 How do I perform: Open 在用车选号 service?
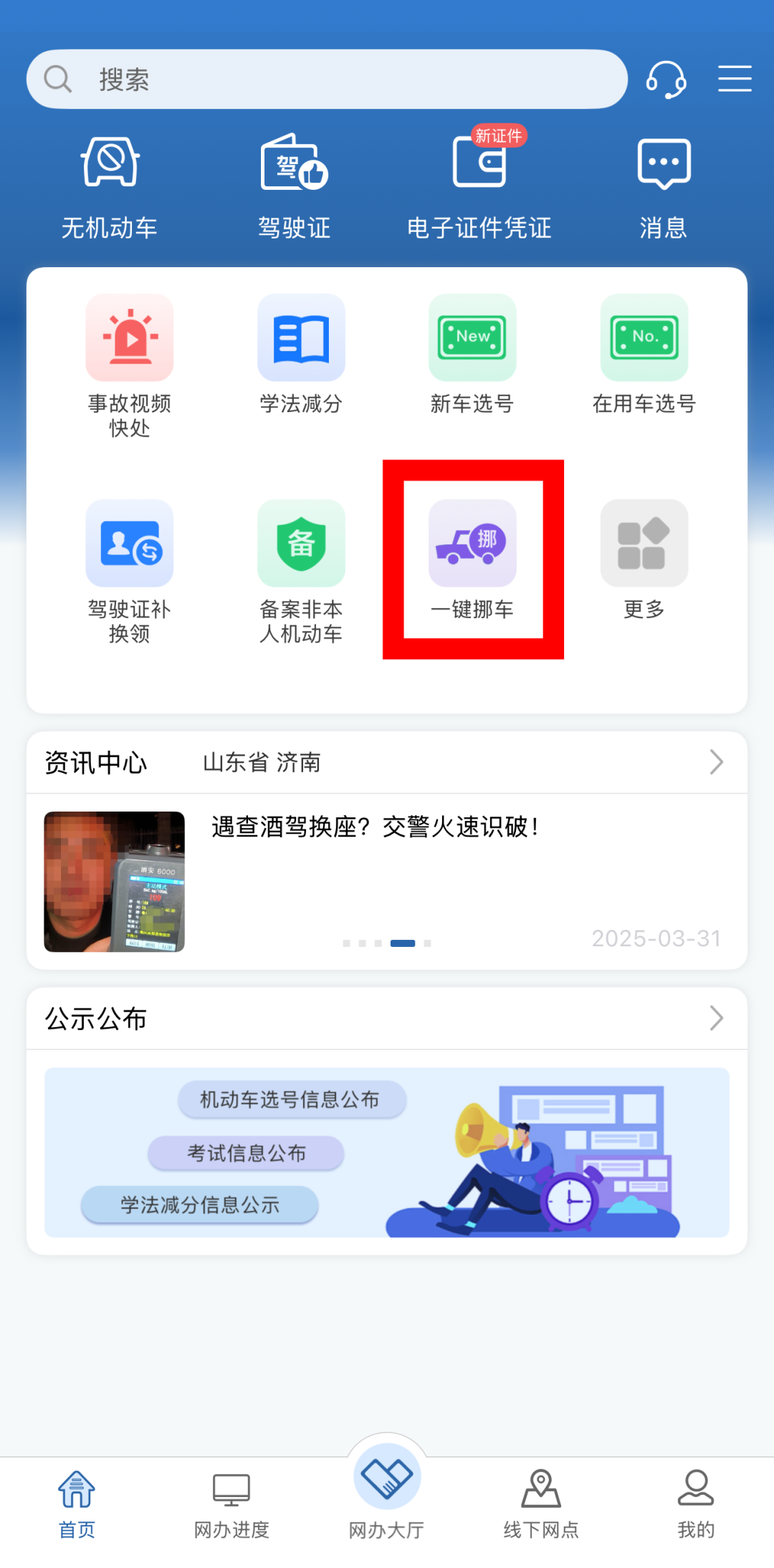coord(644,355)
